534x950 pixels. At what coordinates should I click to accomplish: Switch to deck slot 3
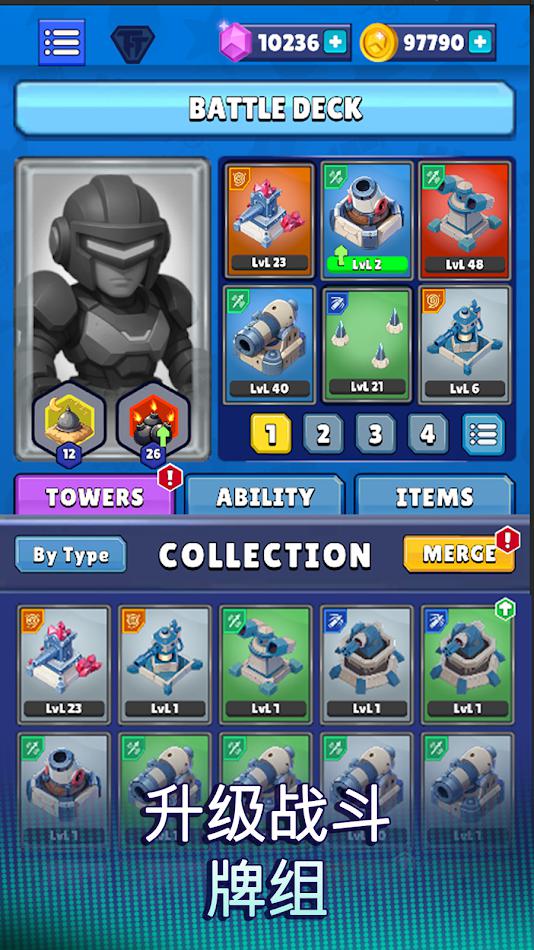(375, 434)
